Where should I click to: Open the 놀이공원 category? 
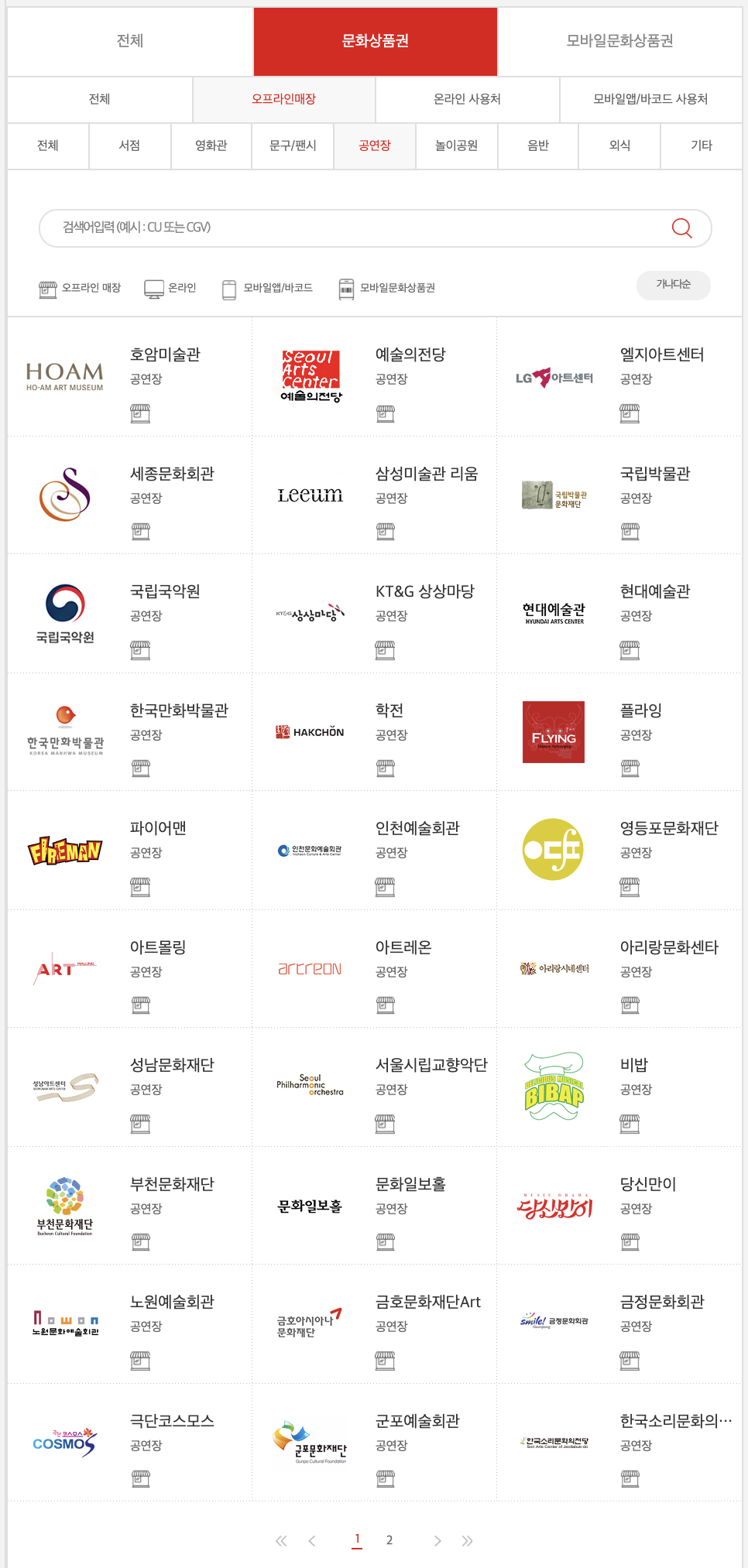[x=456, y=146]
